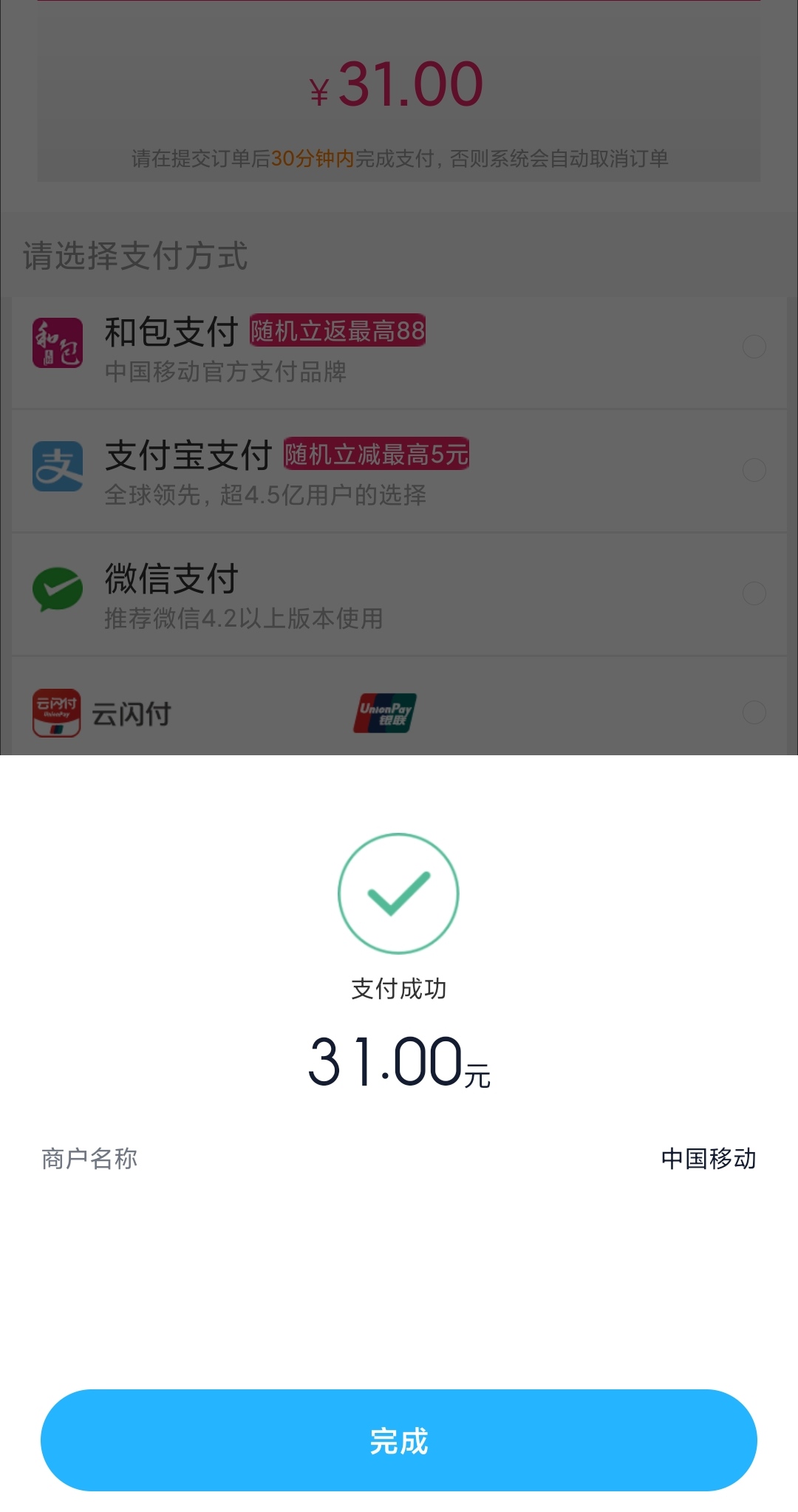798x1512 pixels.
Task: Tap the 完成 button to finish payment
Action: (x=399, y=1440)
